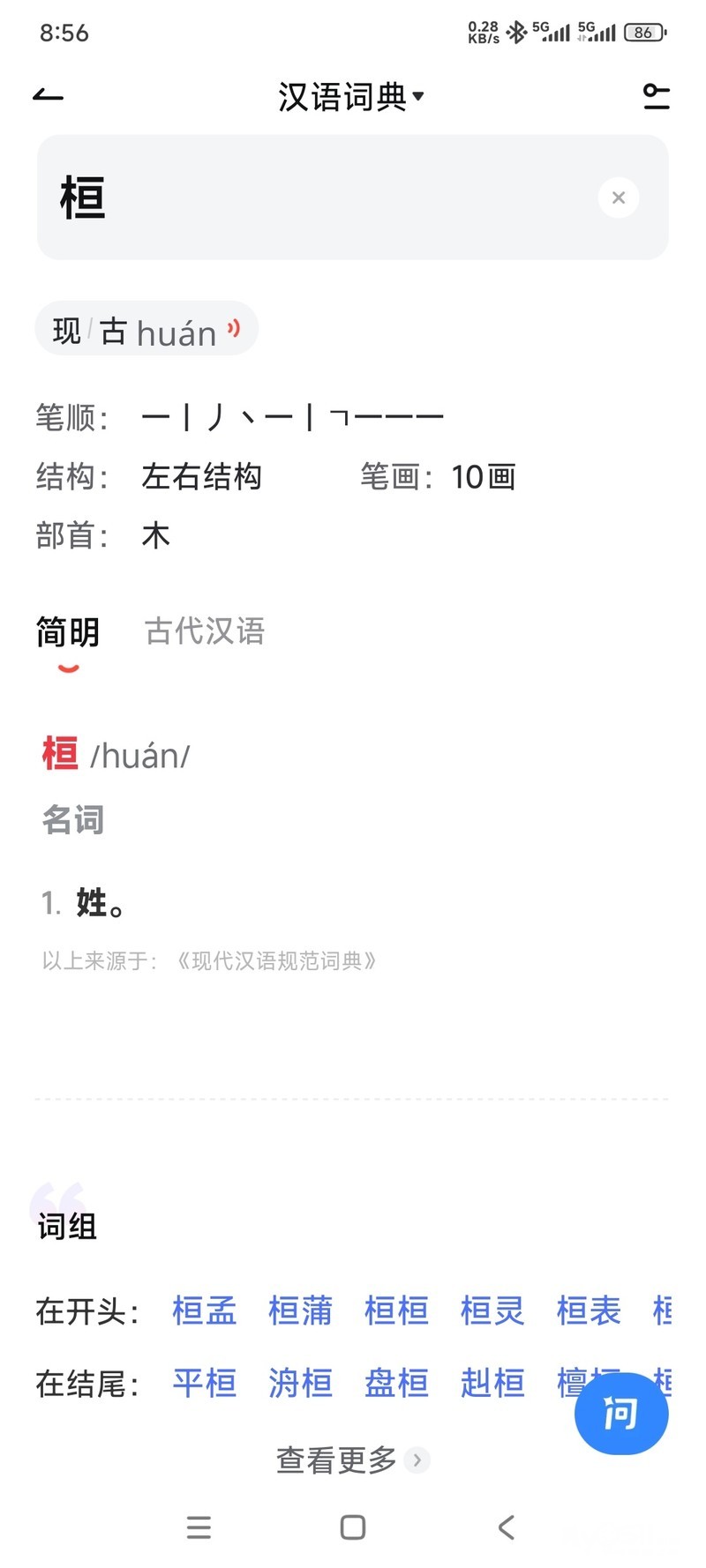
Task: Open the word 桓孟
Action: point(204,1310)
